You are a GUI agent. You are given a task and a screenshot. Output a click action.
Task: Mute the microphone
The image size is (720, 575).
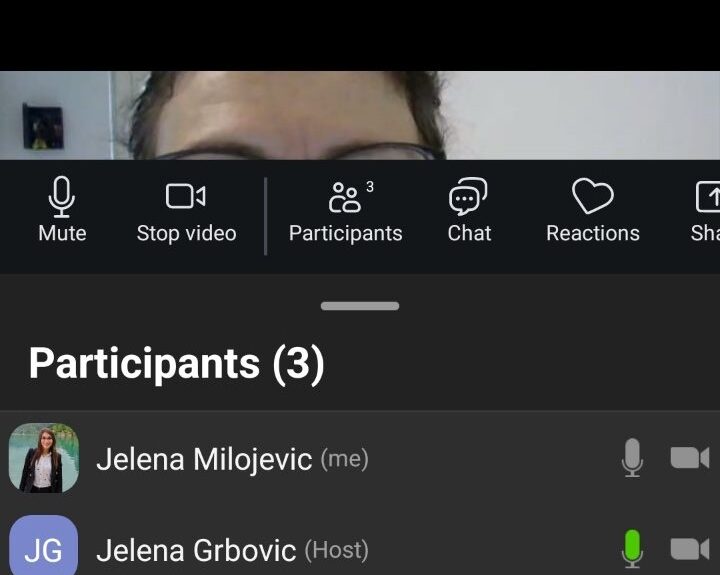point(62,209)
